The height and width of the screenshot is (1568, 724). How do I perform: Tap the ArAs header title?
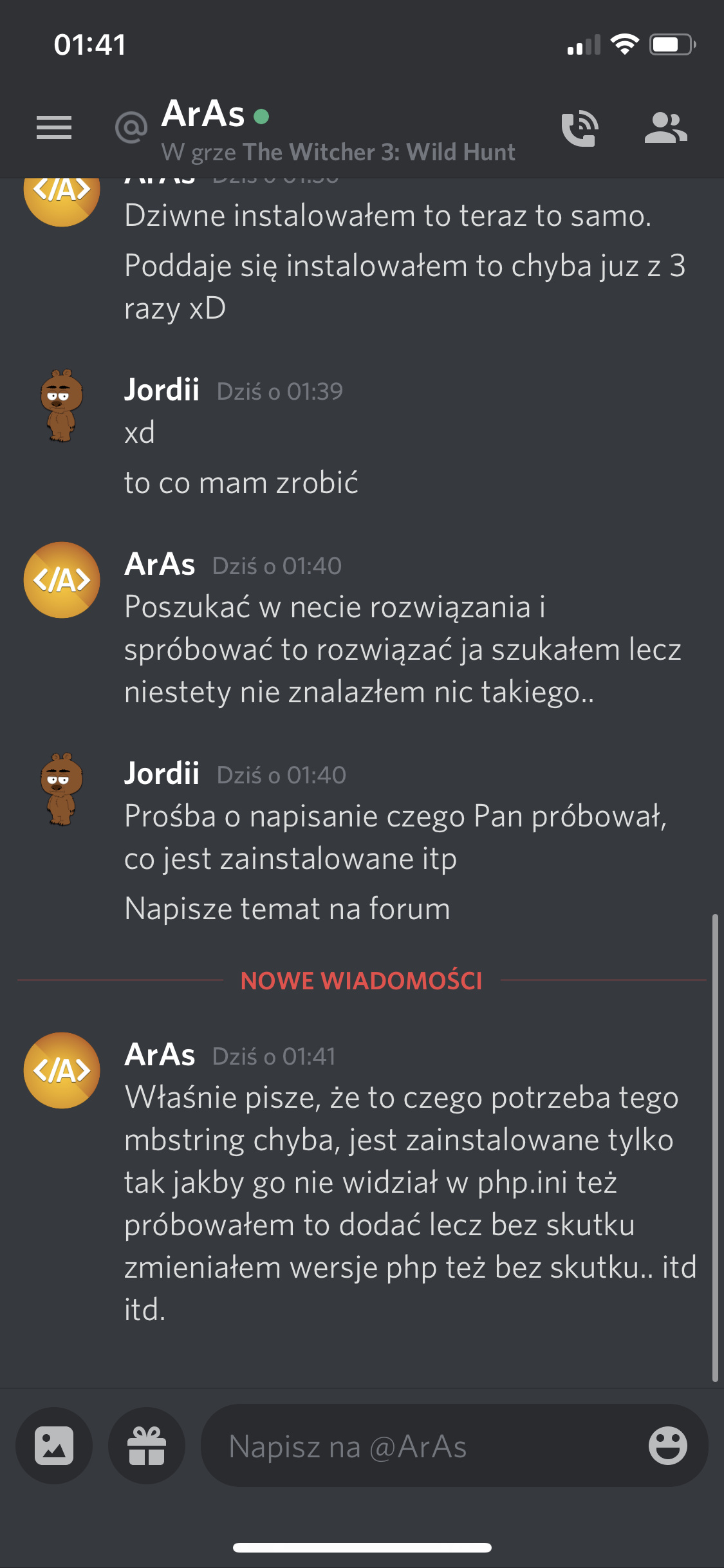pyautogui.click(x=203, y=115)
